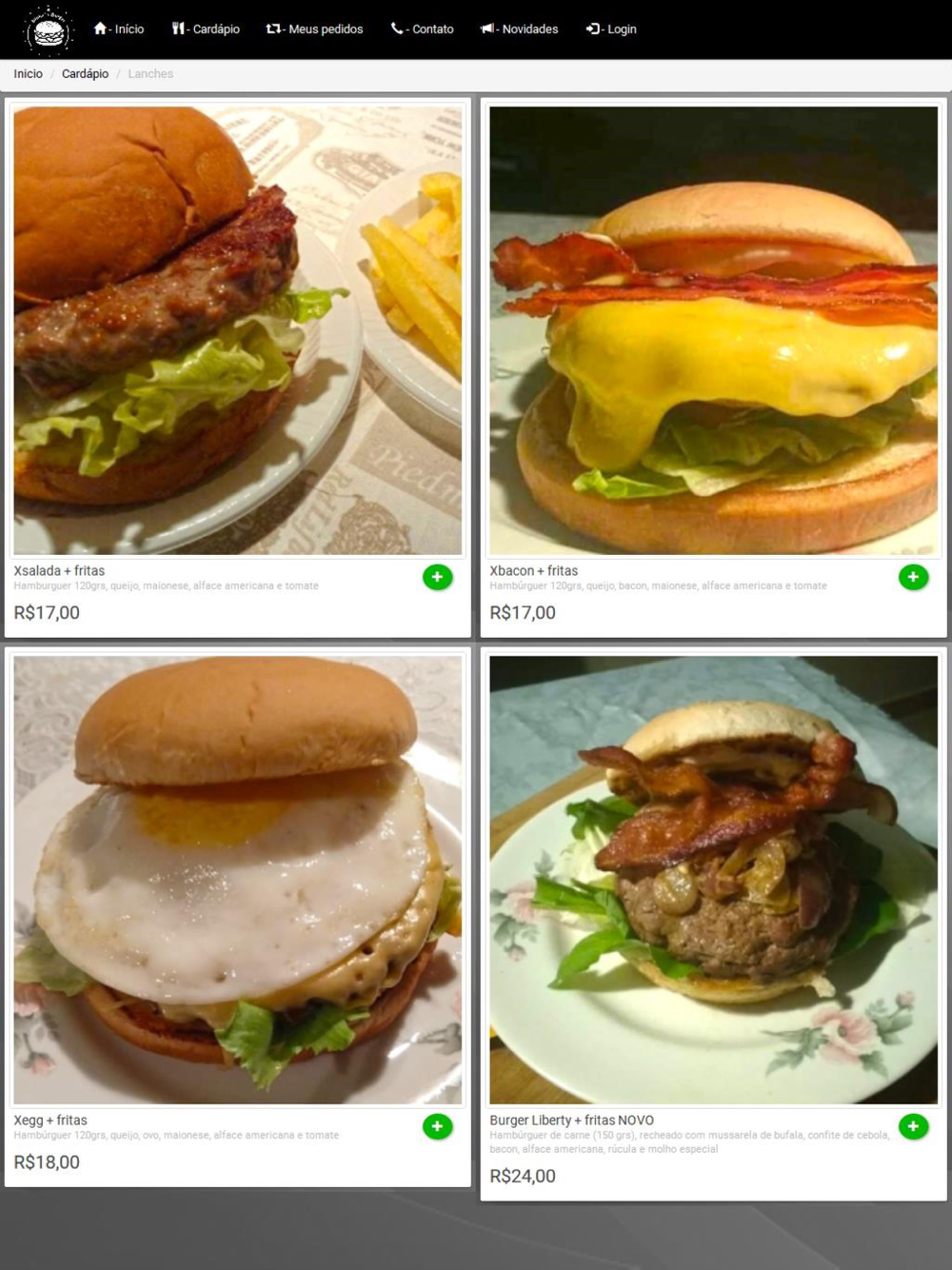Add Xbacon + fritas to the order
The height and width of the screenshot is (1270, 952).
pyautogui.click(x=913, y=577)
